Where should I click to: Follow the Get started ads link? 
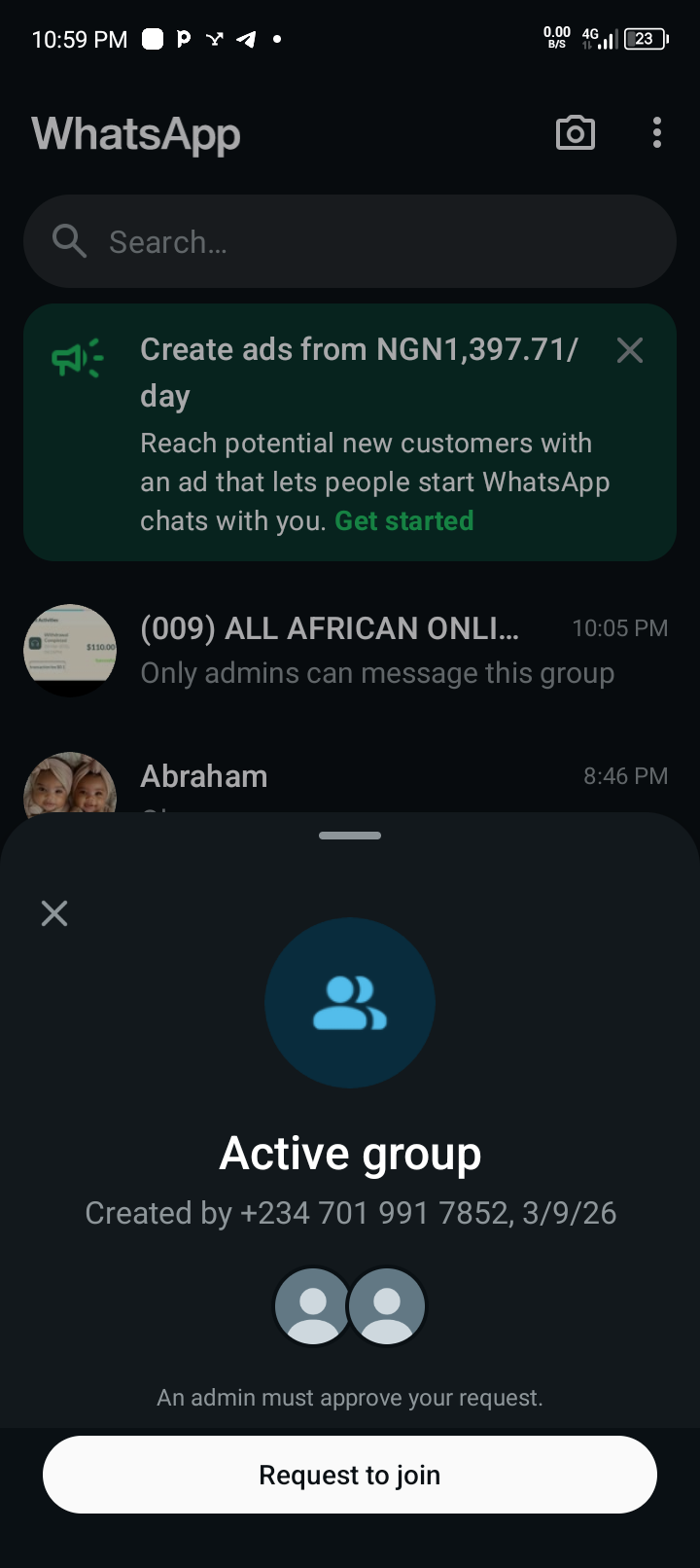[403, 521]
